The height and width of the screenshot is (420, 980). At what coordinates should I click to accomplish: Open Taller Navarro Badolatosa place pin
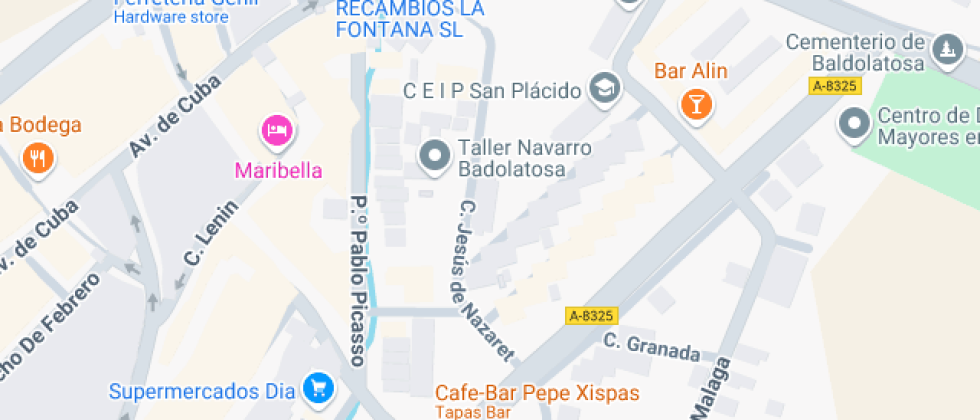point(434,156)
